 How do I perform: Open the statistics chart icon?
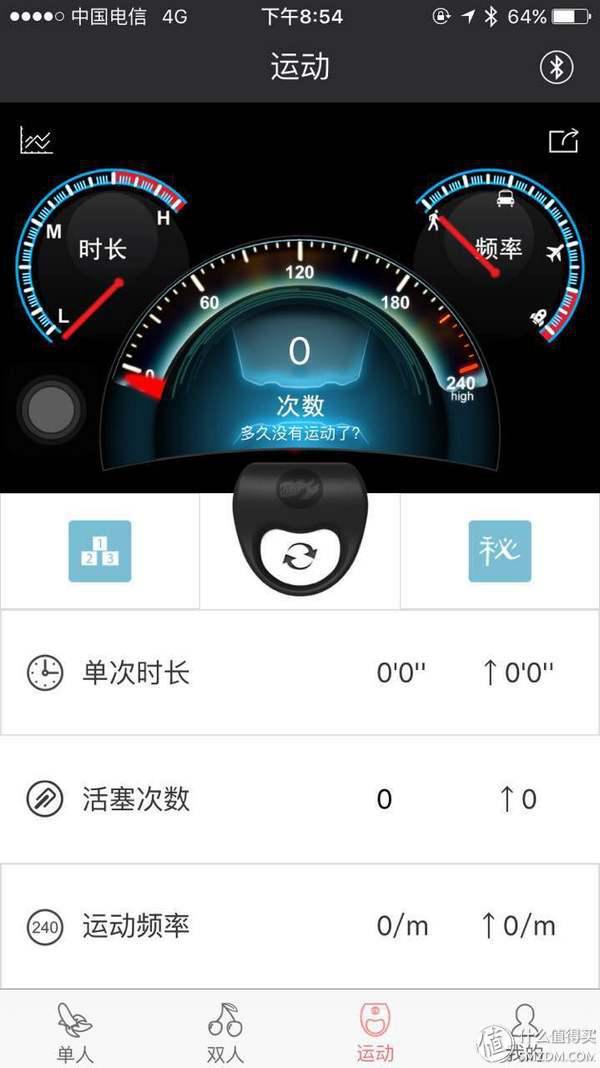(36, 141)
